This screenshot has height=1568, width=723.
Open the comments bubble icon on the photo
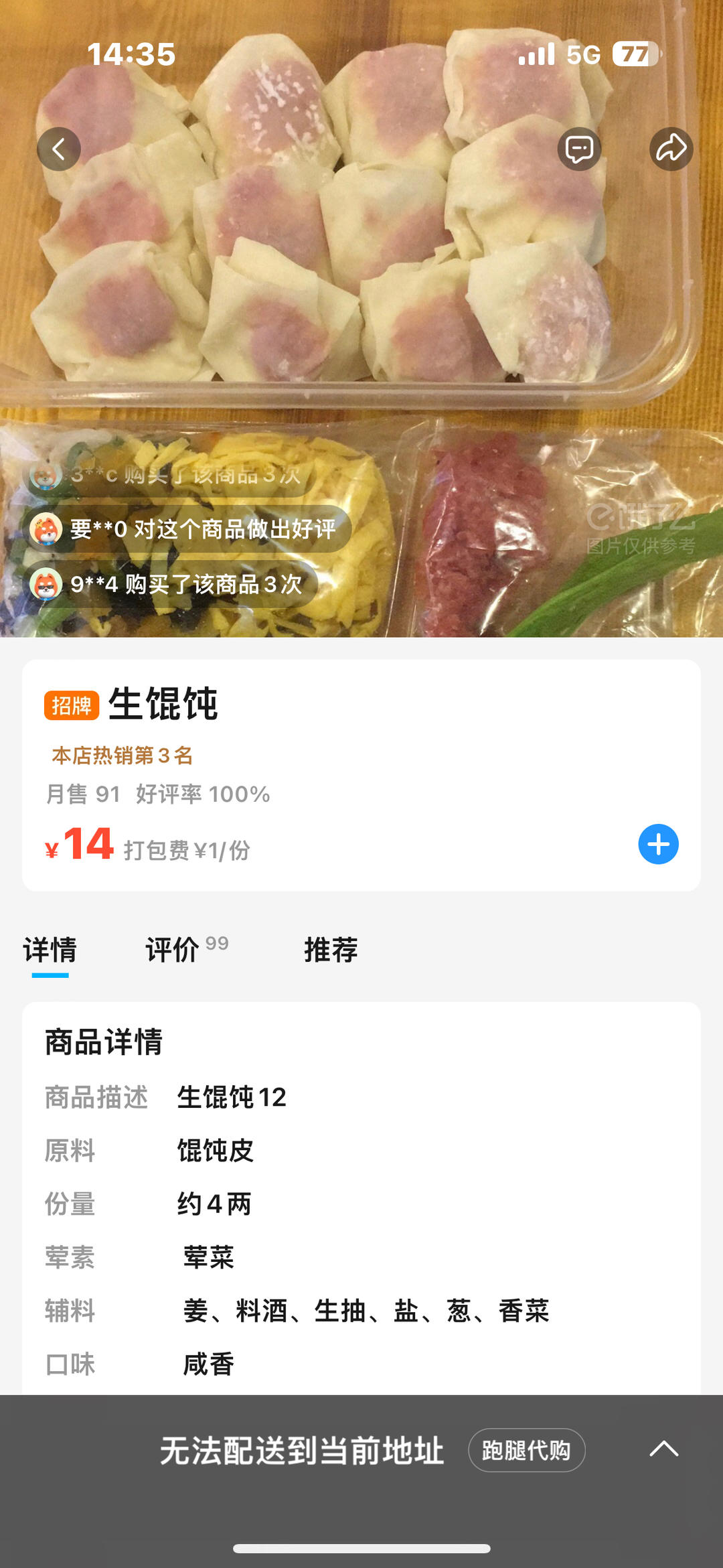click(x=578, y=149)
